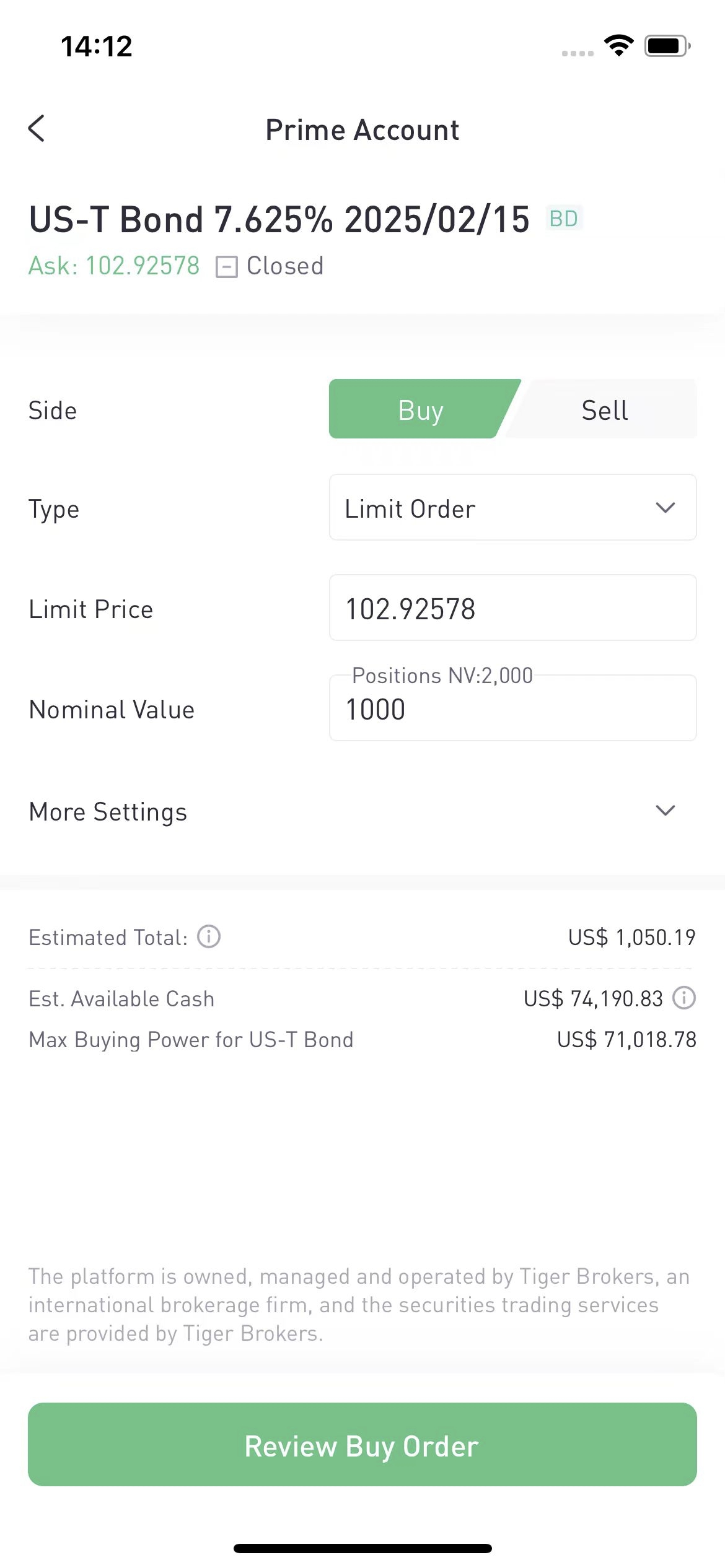Select the Buy side

point(420,409)
